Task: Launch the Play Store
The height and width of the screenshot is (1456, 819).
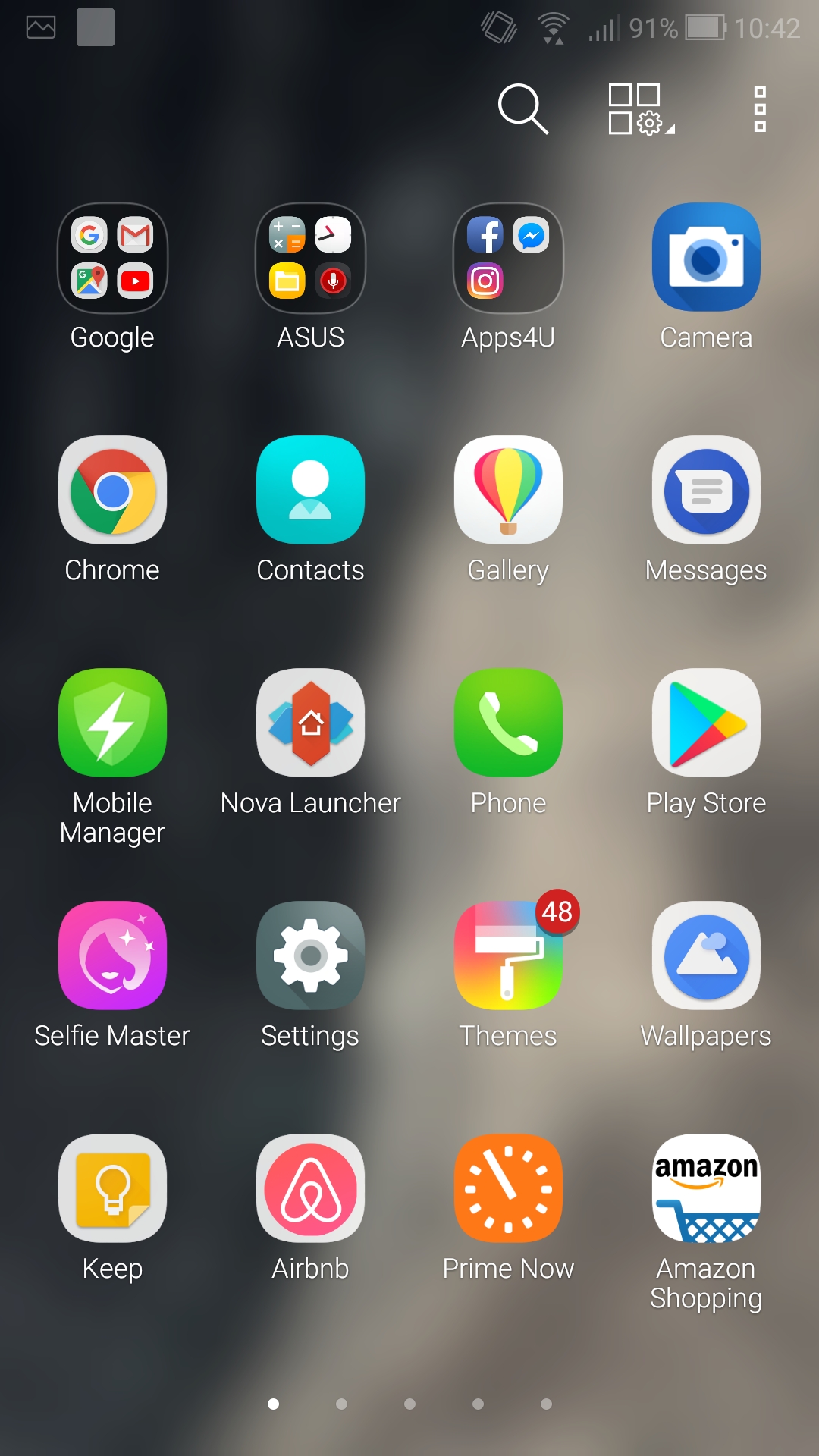Action: (706, 723)
